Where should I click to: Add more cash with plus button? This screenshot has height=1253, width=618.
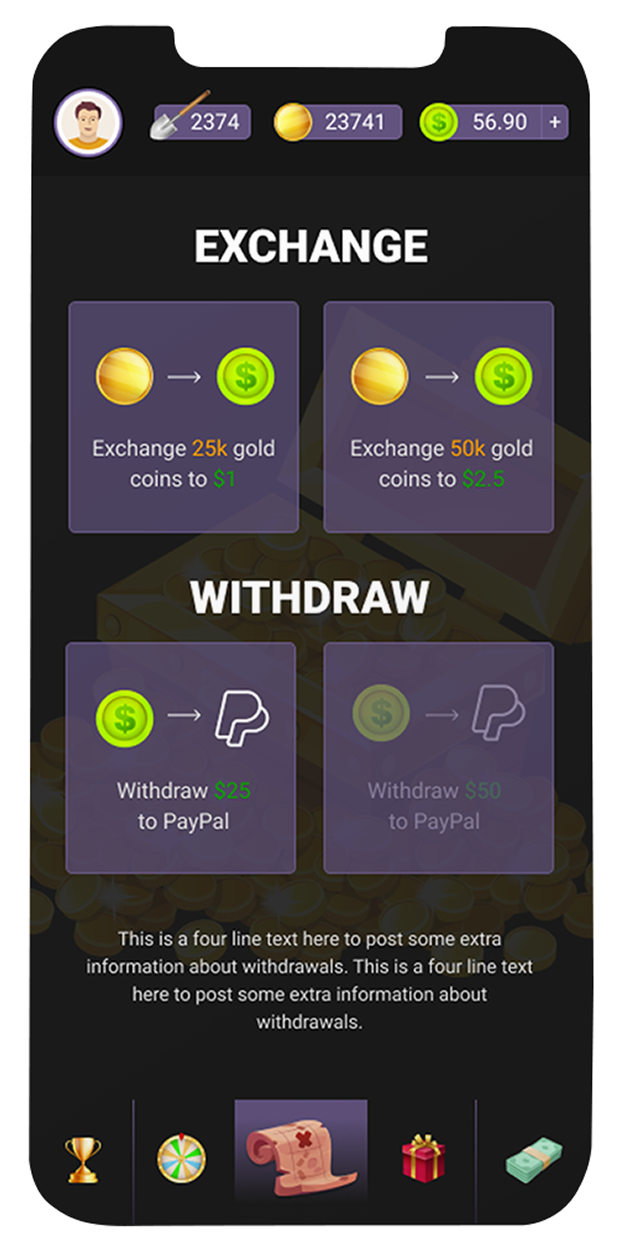pyautogui.click(x=554, y=122)
